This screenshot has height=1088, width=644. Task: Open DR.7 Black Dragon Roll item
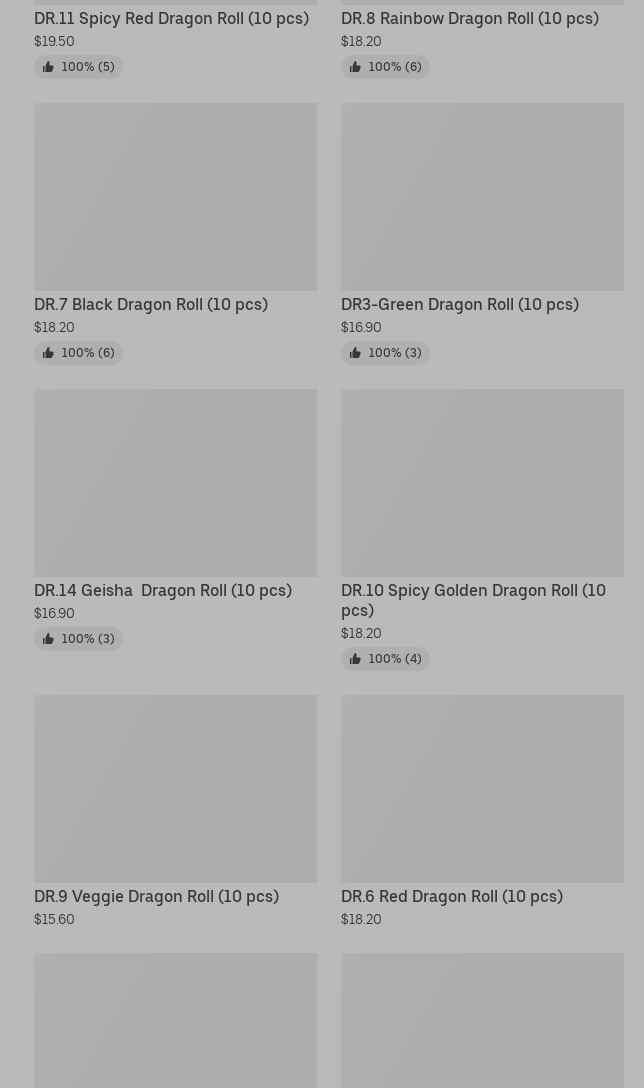[x=176, y=233]
